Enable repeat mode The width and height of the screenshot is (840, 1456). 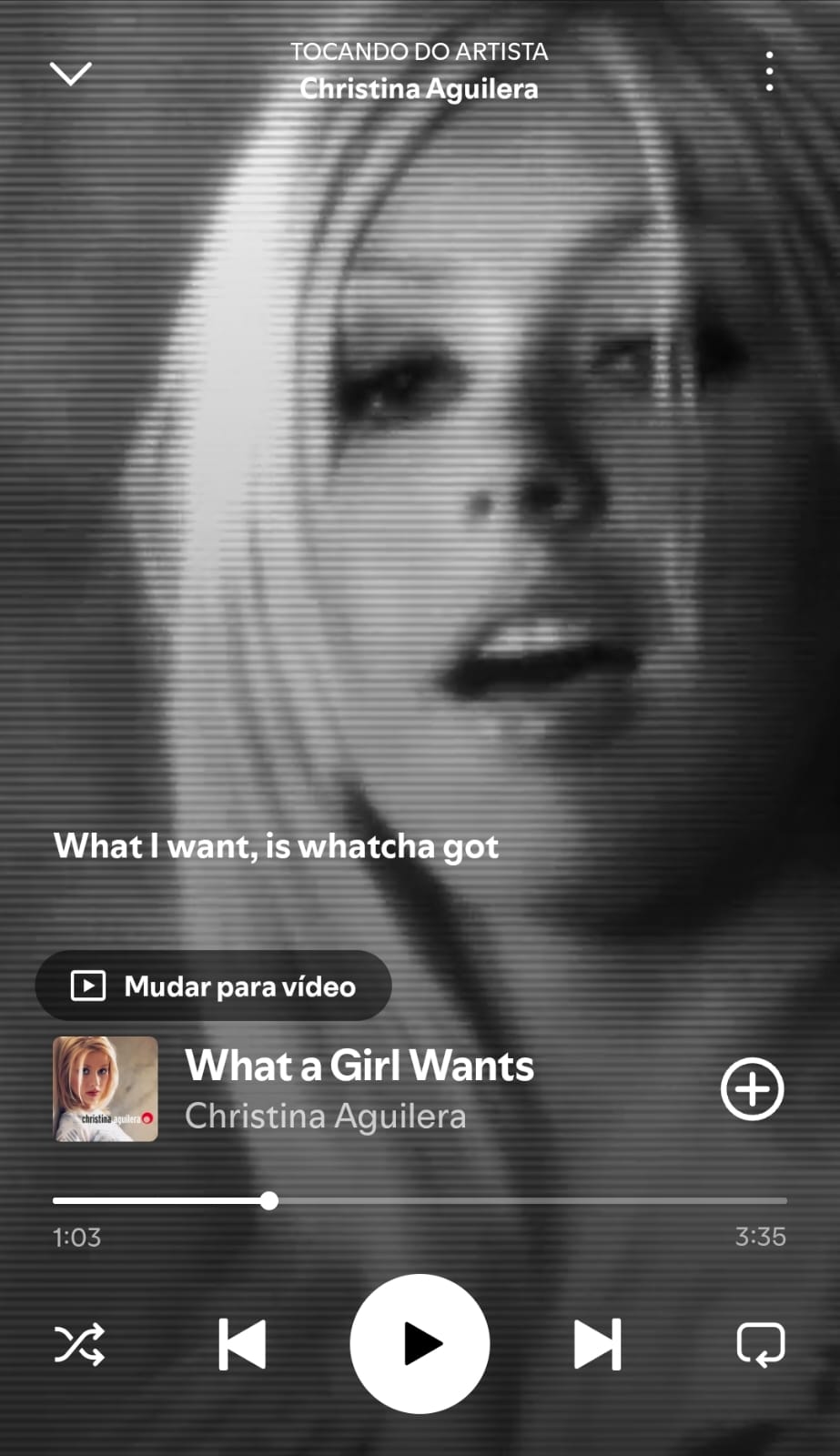point(761,1344)
